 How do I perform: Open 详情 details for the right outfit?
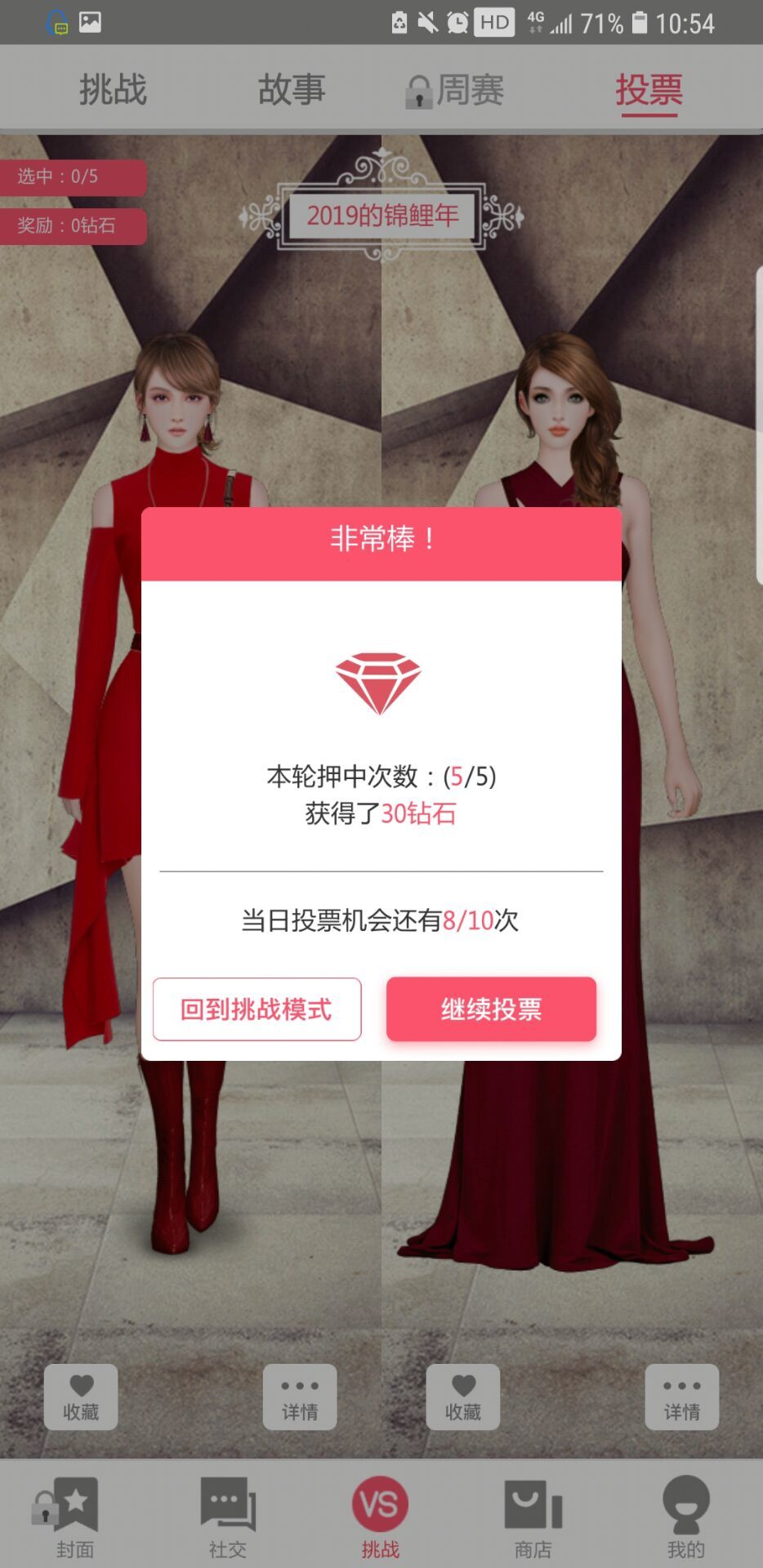[683, 1396]
